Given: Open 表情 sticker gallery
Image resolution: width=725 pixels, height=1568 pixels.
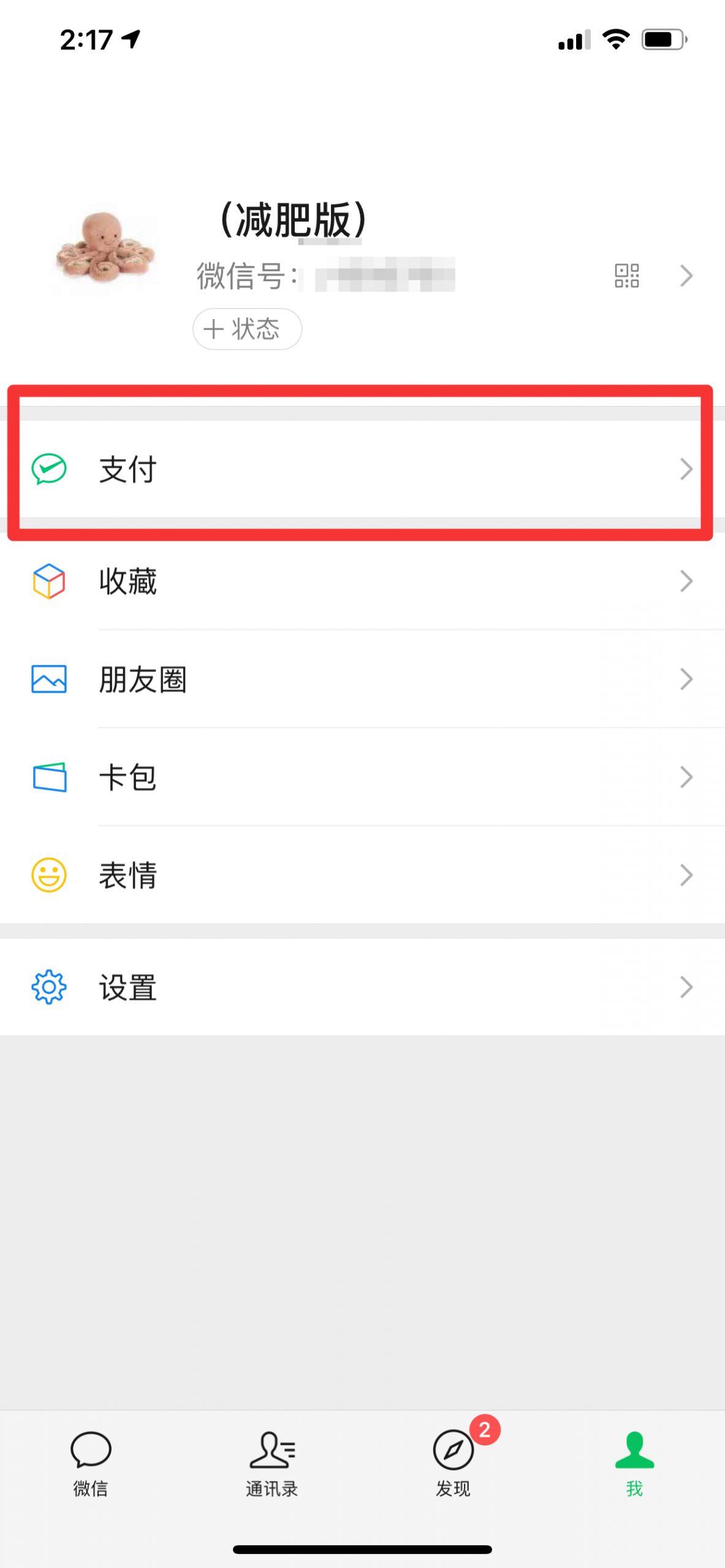Looking at the screenshot, I should click(x=362, y=875).
